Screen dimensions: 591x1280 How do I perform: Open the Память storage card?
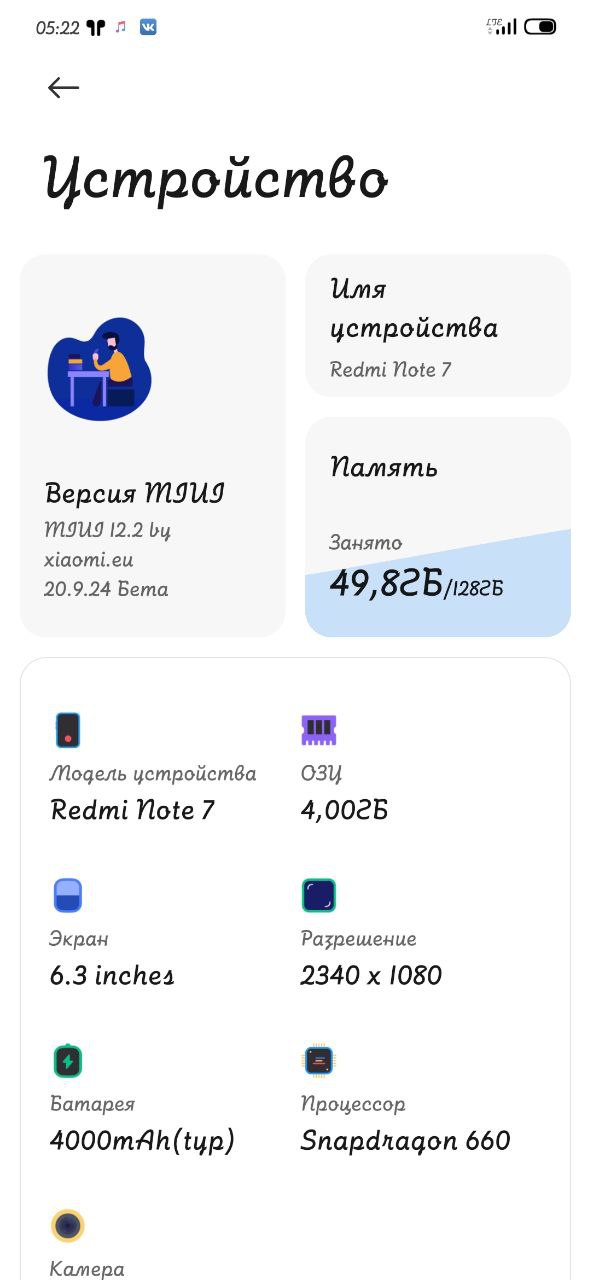click(438, 527)
